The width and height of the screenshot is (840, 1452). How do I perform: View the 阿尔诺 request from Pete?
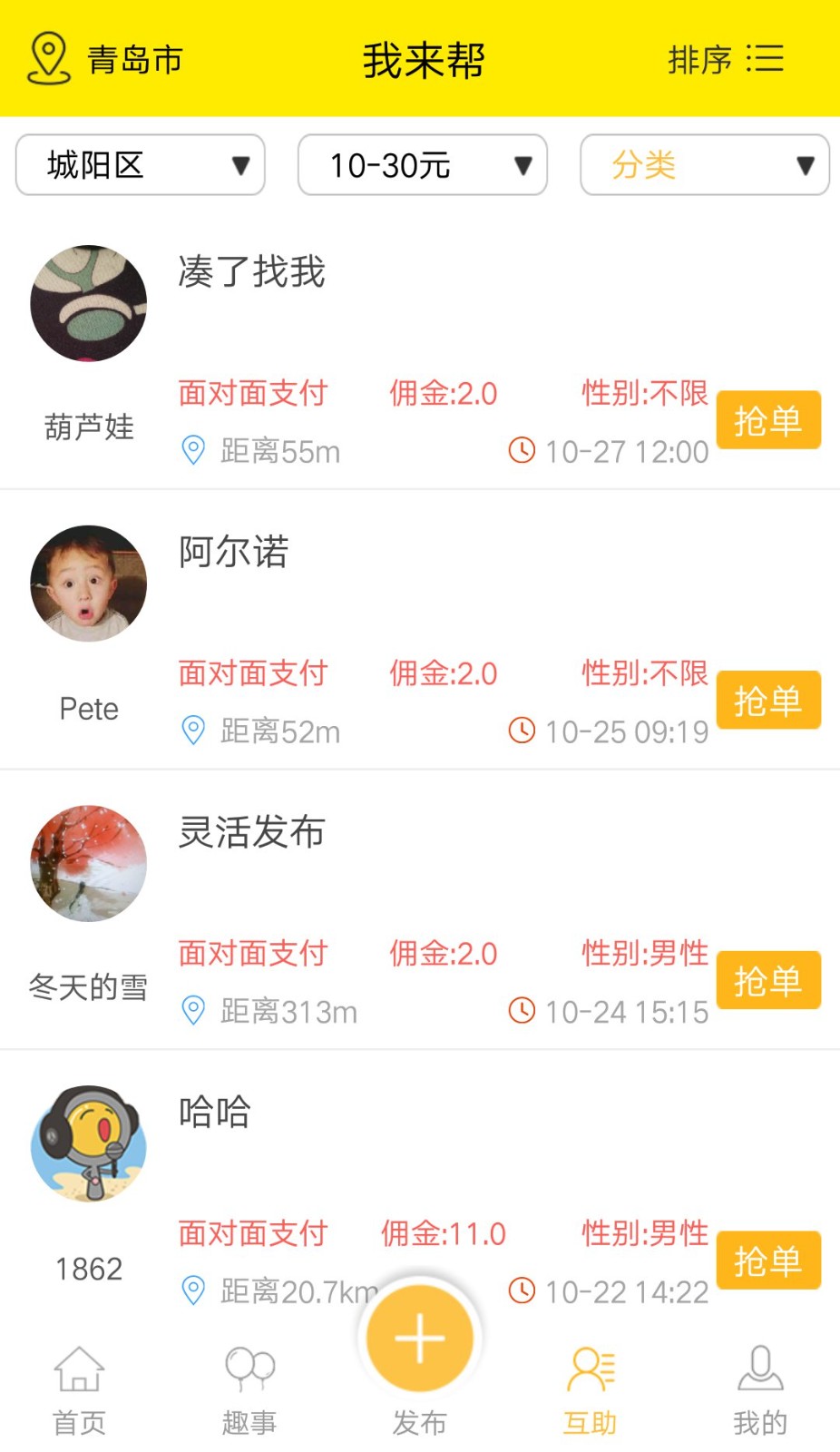point(234,552)
